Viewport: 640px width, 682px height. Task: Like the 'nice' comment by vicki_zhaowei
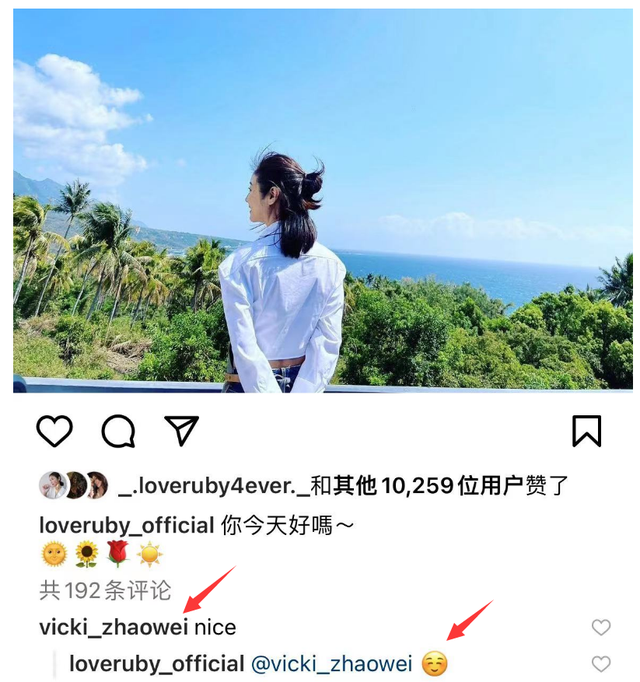pos(601,627)
